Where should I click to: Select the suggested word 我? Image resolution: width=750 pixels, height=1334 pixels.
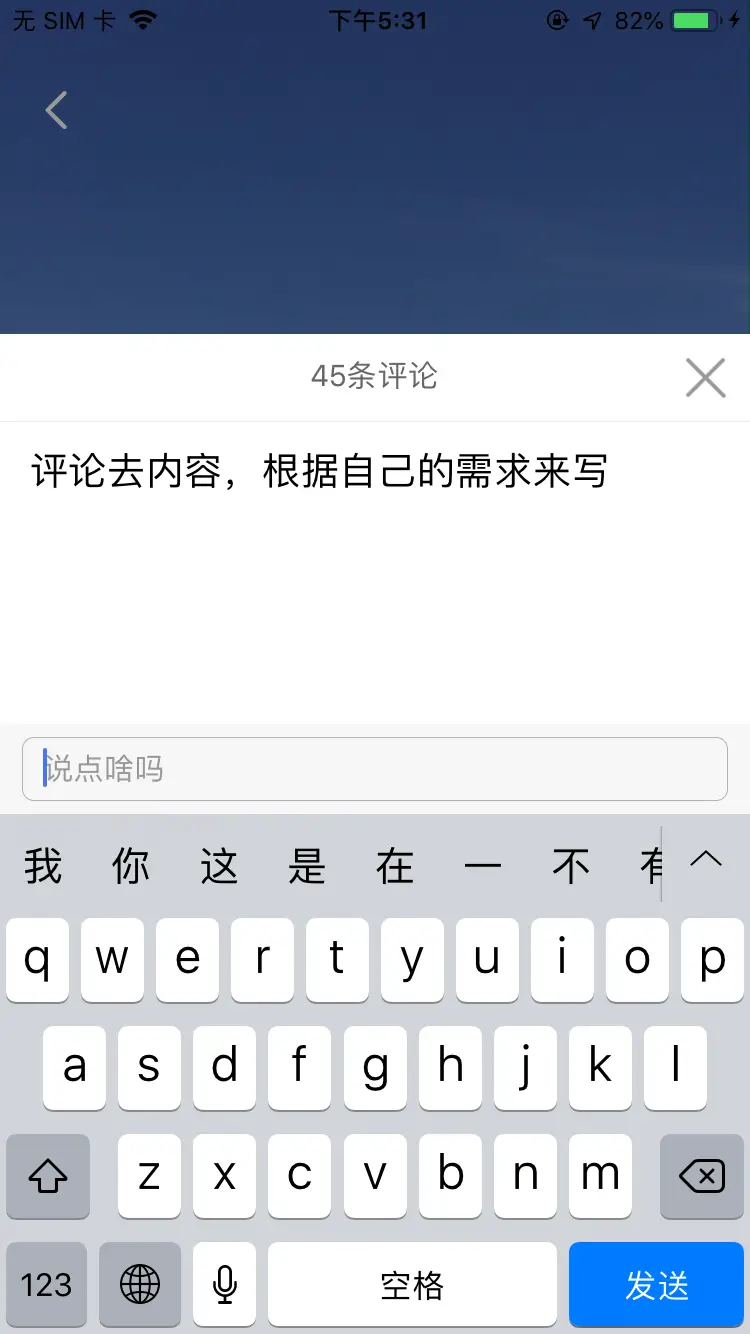tap(43, 866)
